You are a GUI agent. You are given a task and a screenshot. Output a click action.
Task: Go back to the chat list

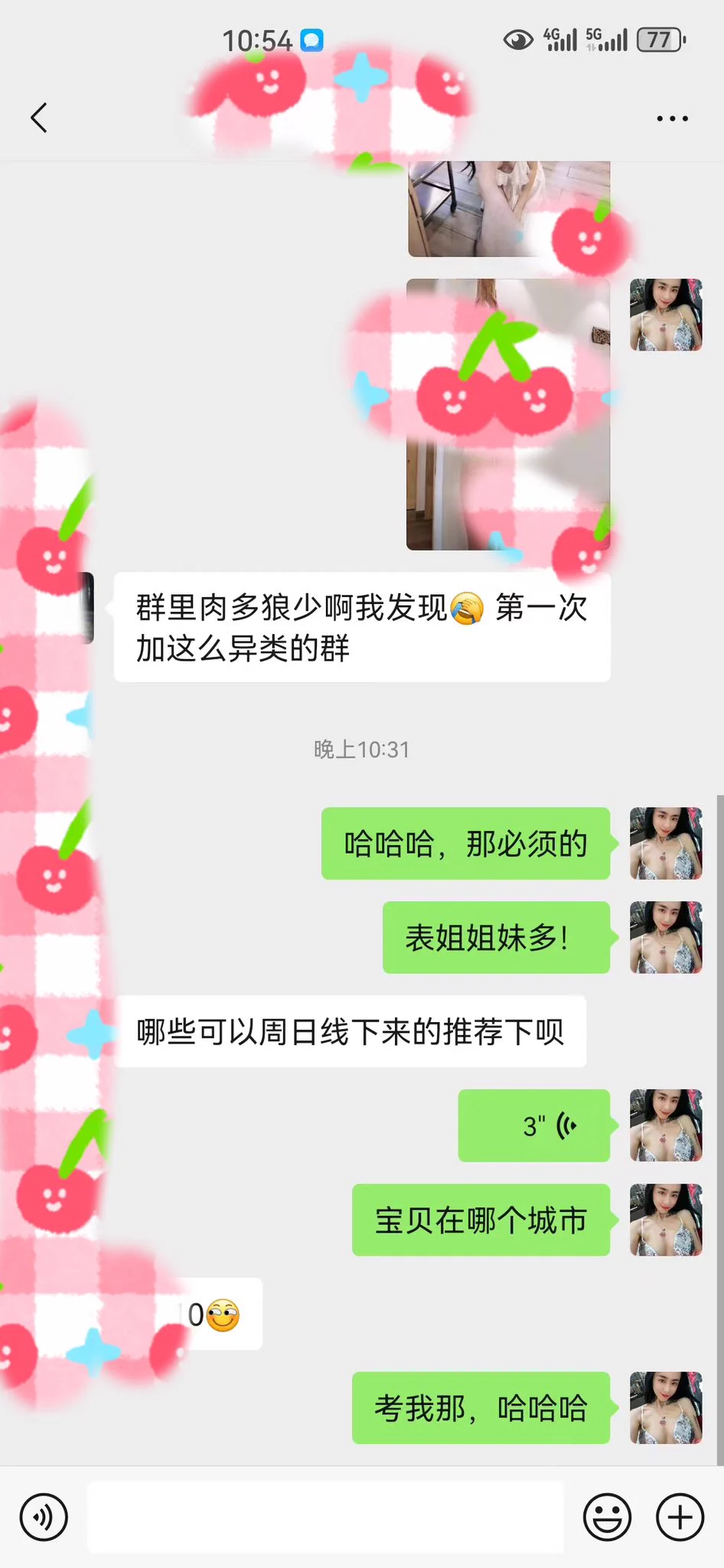(x=40, y=118)
